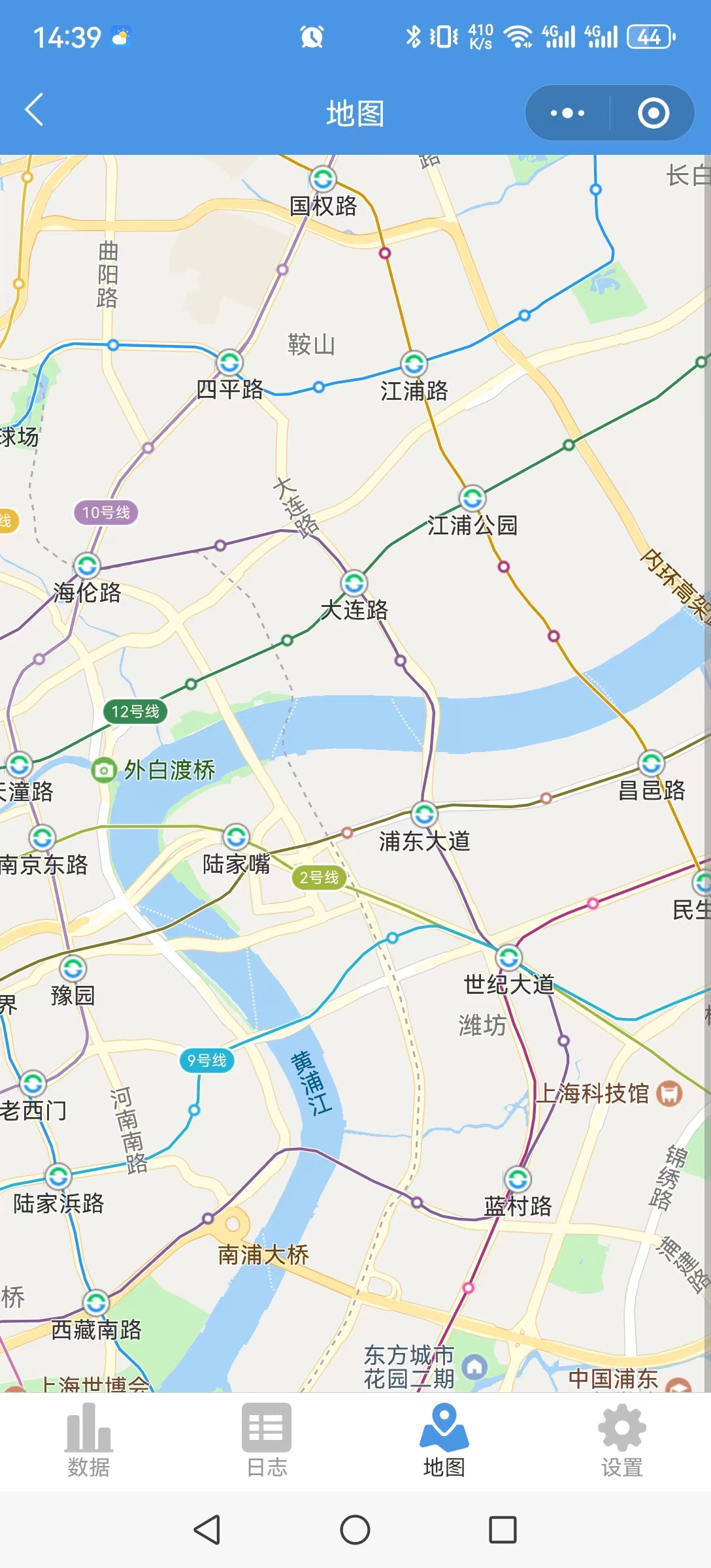The width and height of the screenshot is (711, 1568).
Task: Tap the 陆家嘴 station marker
Action: pyautogui.click(x=236, y=837)
